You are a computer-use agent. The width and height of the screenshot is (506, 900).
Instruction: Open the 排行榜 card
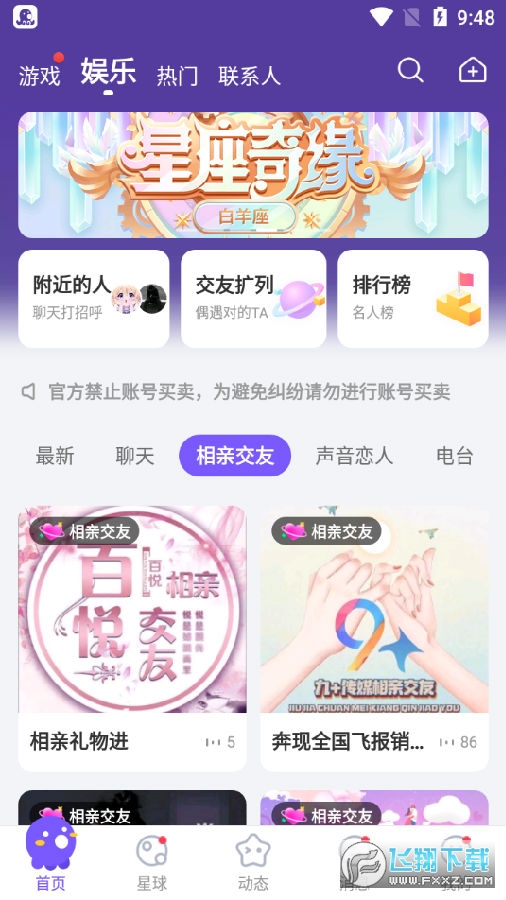(x=413, y=298)
